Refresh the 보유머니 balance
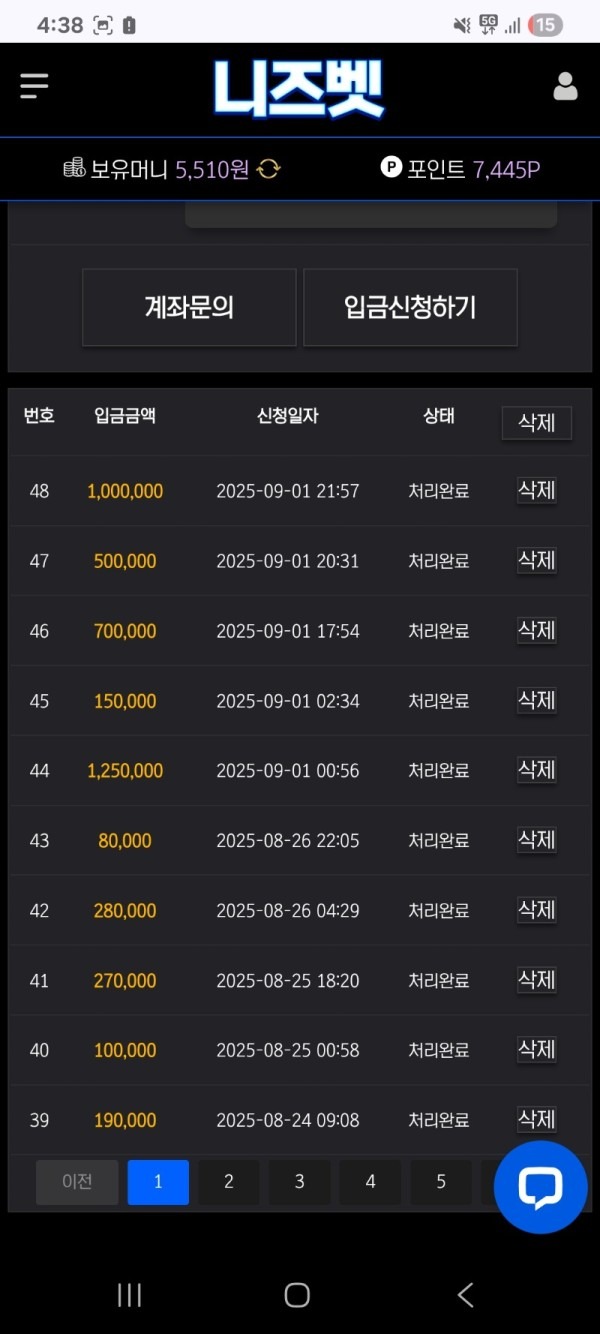 [x=268, y=169]
